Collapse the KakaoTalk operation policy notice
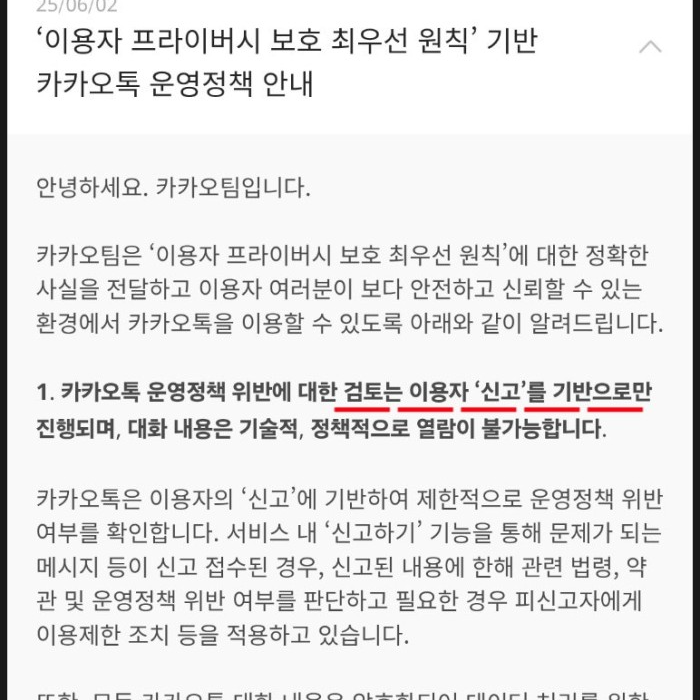The width and height of the screenshot is (700, 700). pyautogui.click(x=650, y=46)
